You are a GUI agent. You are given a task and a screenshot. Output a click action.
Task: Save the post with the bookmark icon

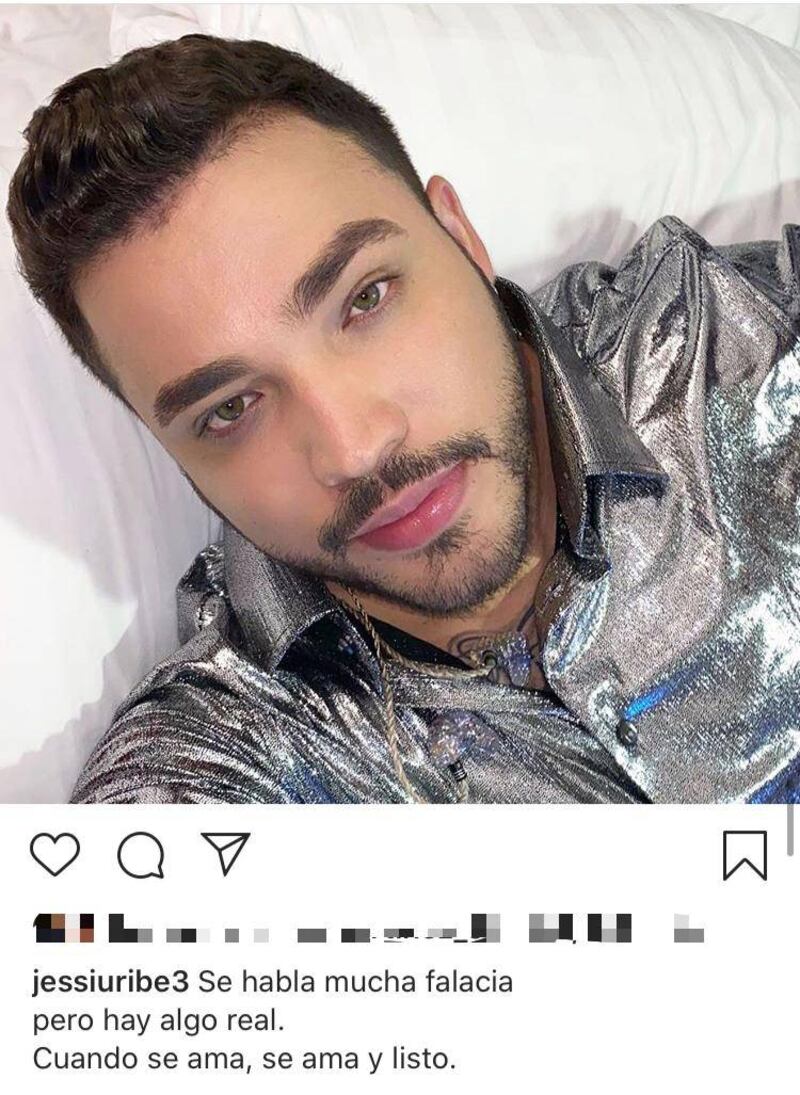click(744, 855)
